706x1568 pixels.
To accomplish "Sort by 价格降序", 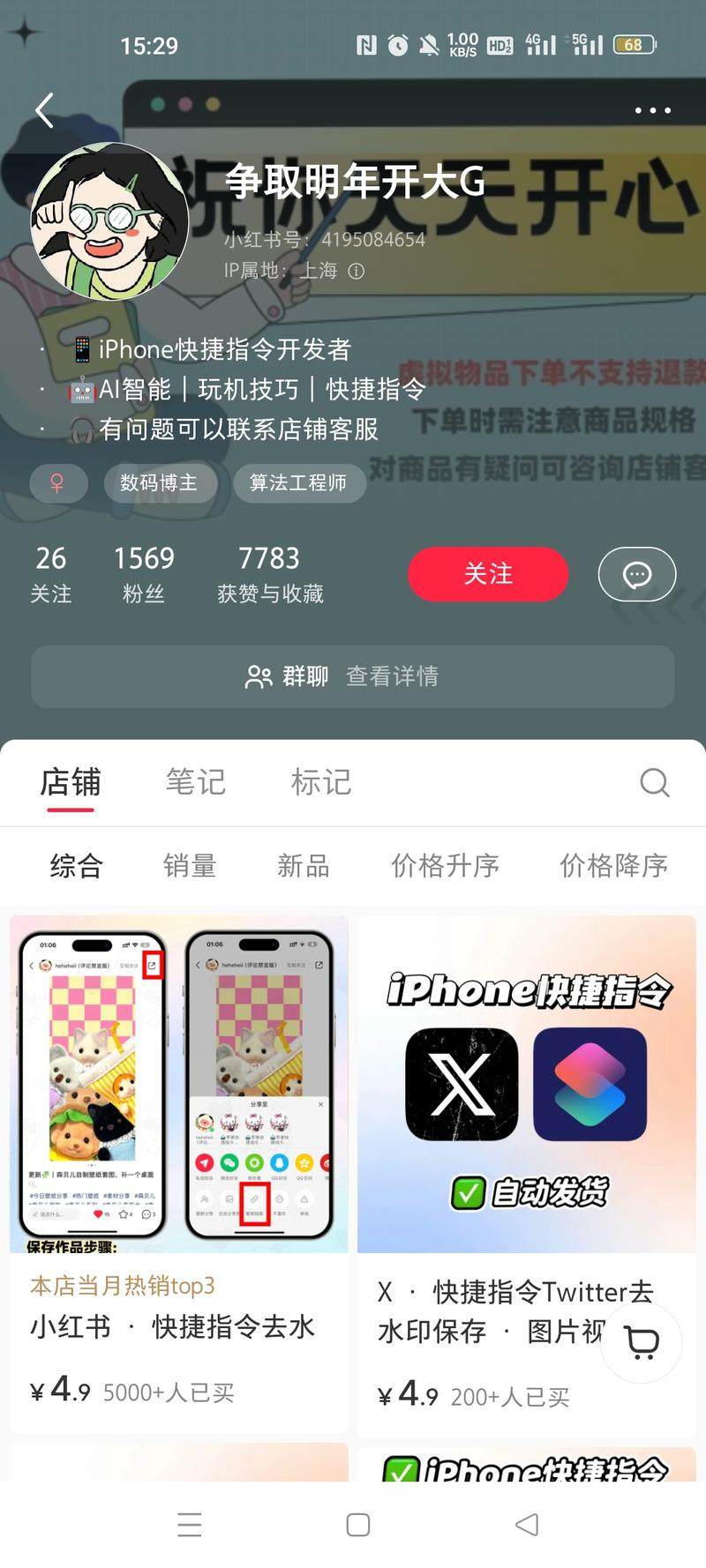I will (613, 866).
